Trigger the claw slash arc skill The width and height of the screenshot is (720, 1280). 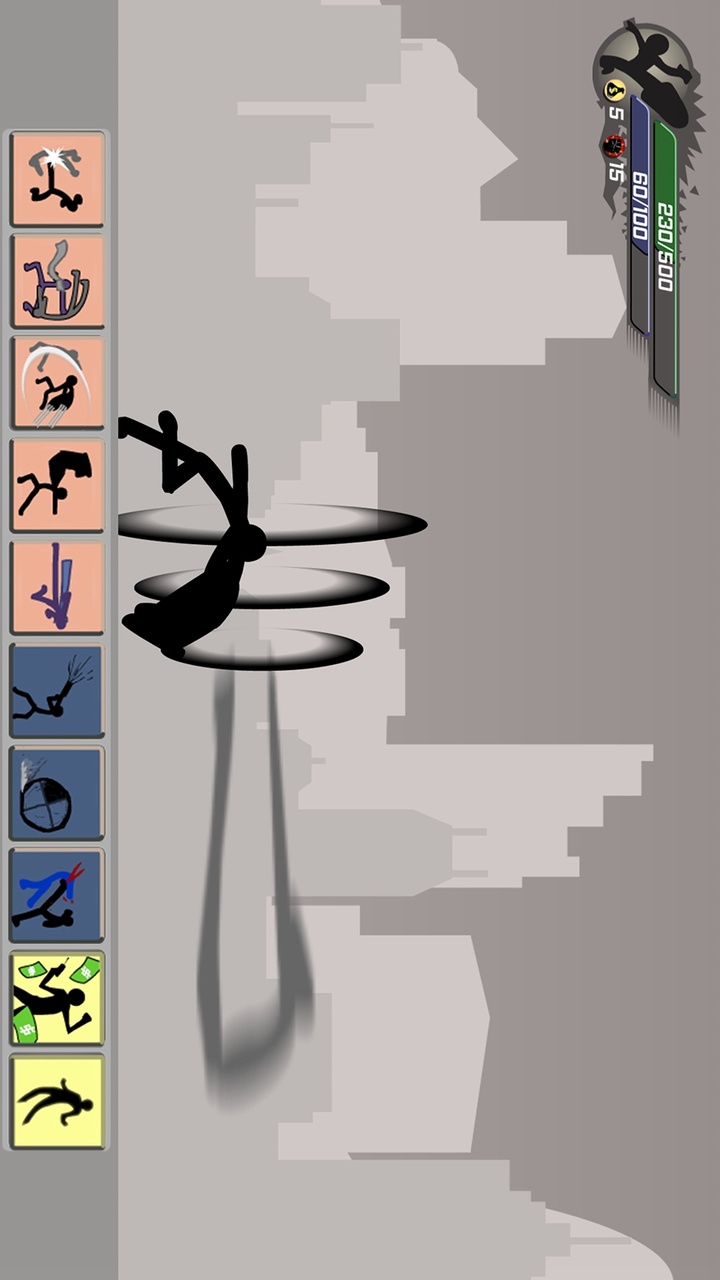tap(58, 384)
